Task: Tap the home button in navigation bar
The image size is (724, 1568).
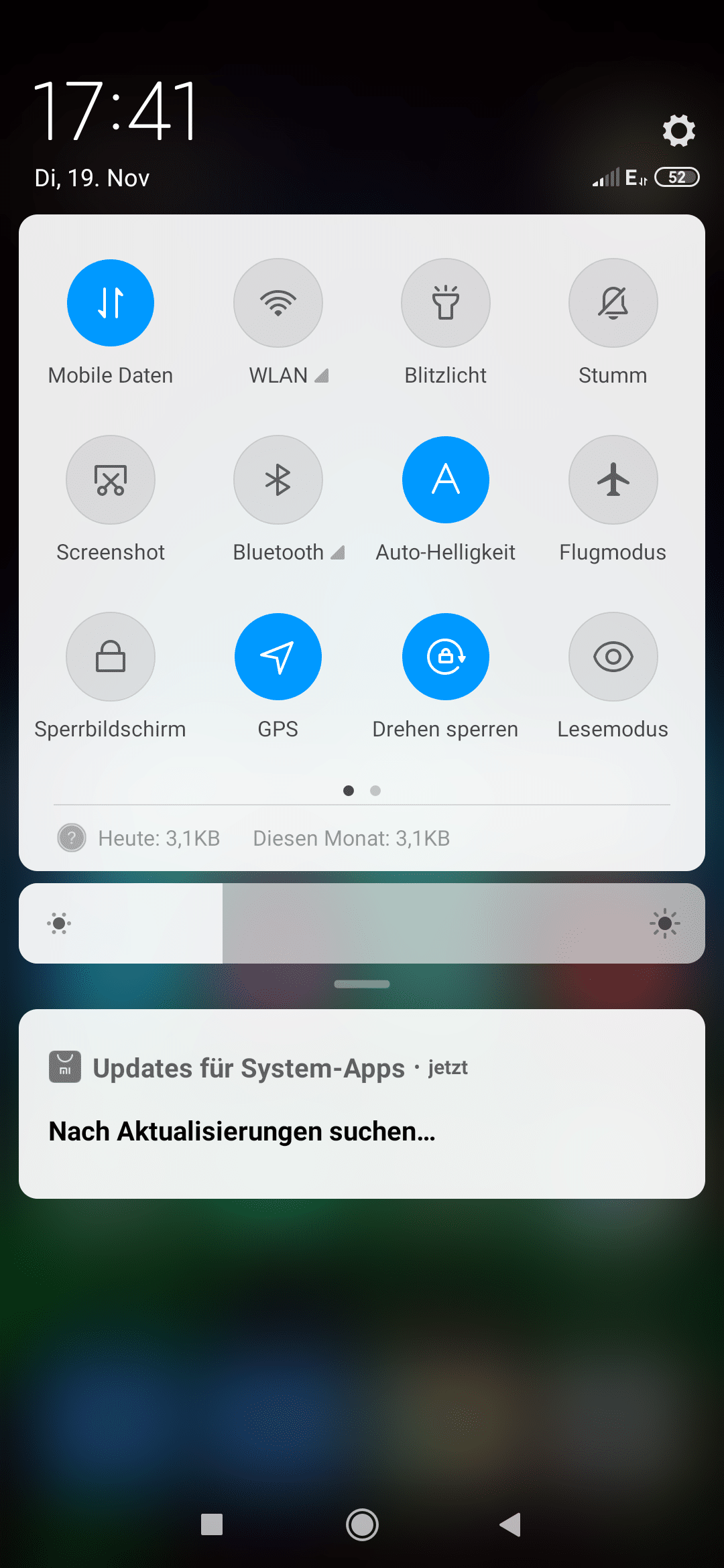Action: pyautogui.click(x=362, y=1525)
